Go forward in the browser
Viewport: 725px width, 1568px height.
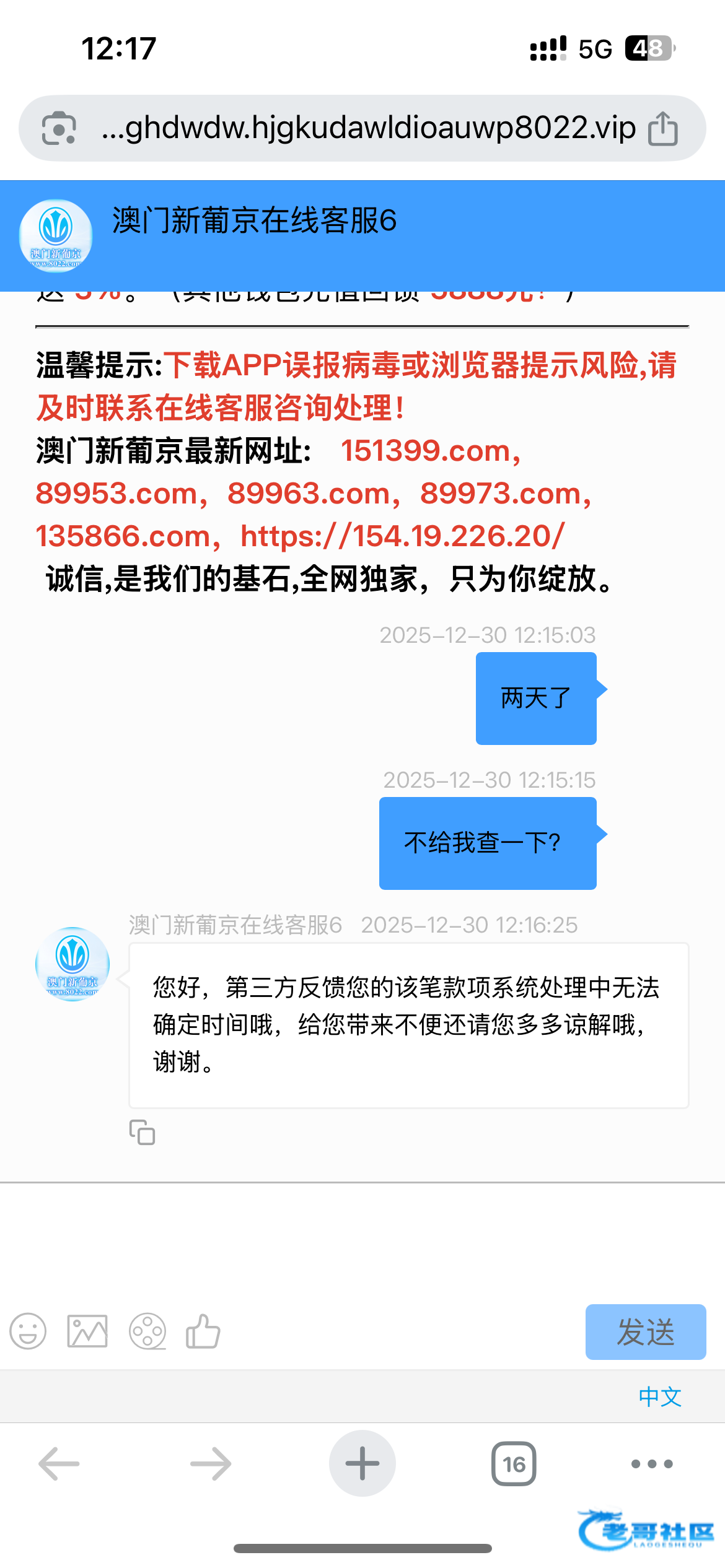[211, 1464]
